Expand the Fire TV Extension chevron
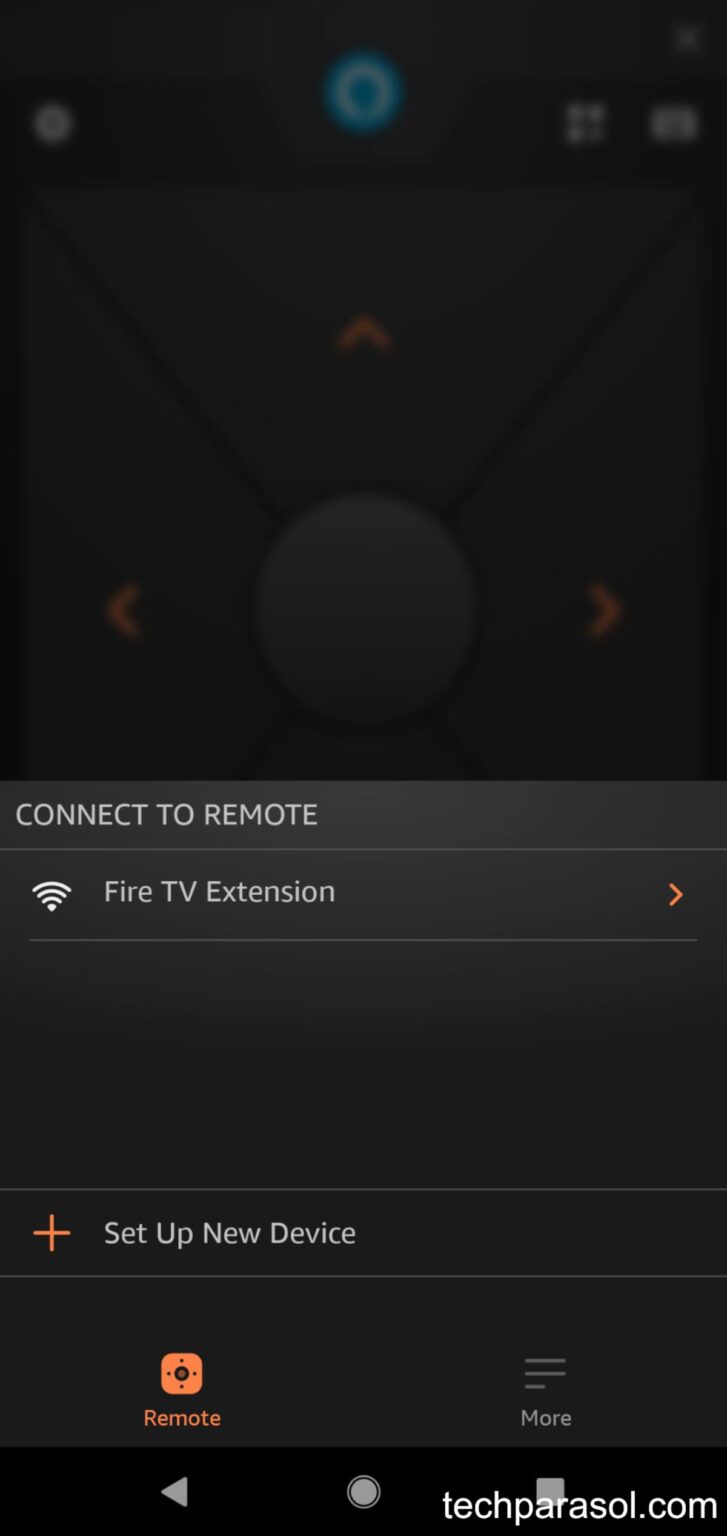The width and height of the screenshot is (727, 1536). click(675, 894)
